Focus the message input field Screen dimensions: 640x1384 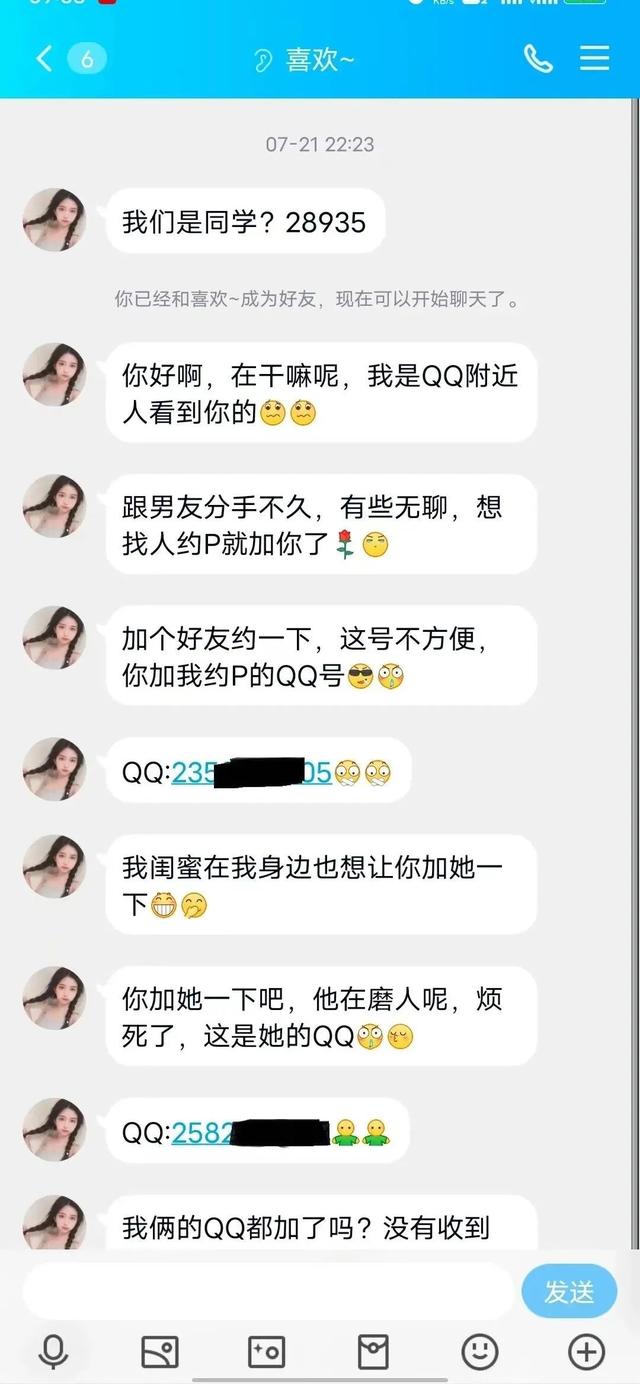[268, 1291]
